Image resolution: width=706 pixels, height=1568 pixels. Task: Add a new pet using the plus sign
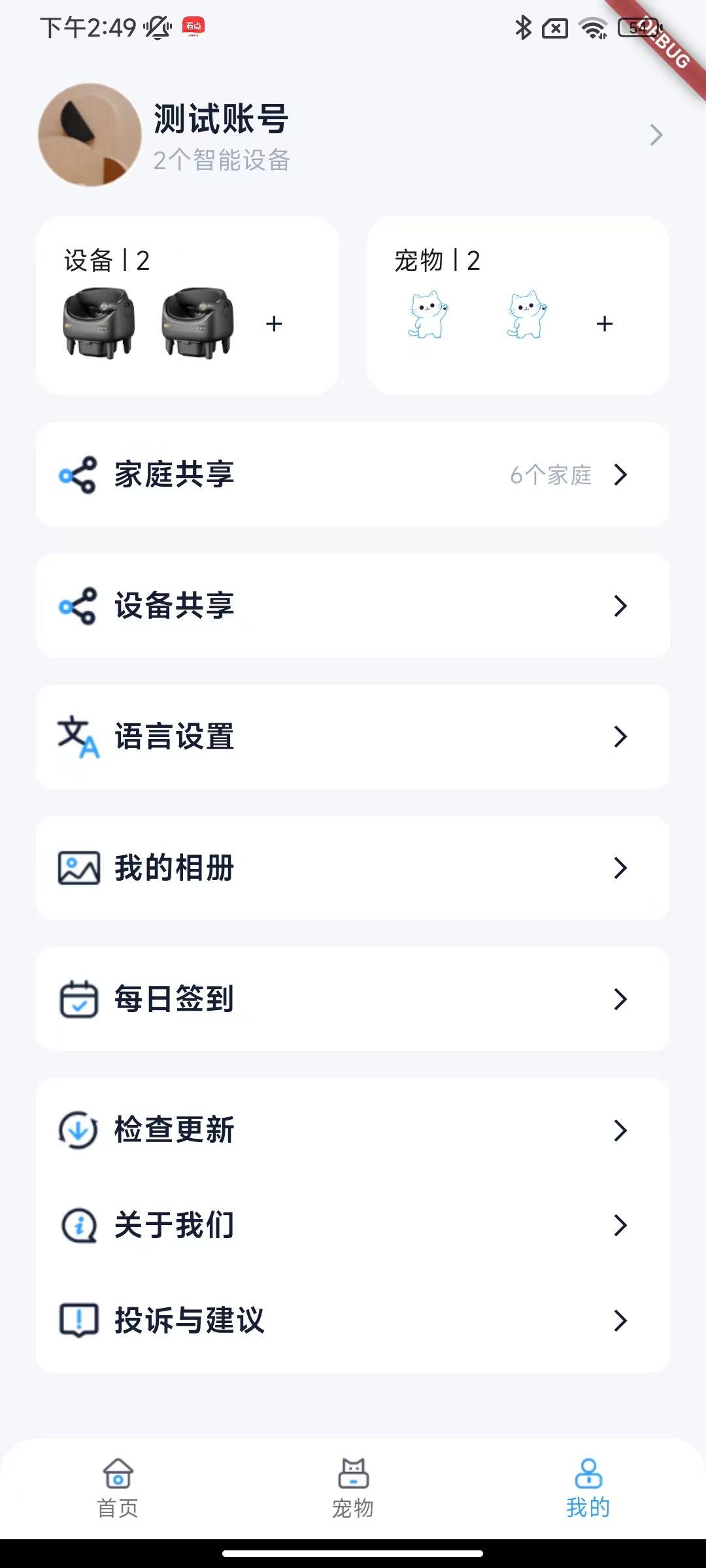pyautogui.click(x=603, y=323)
